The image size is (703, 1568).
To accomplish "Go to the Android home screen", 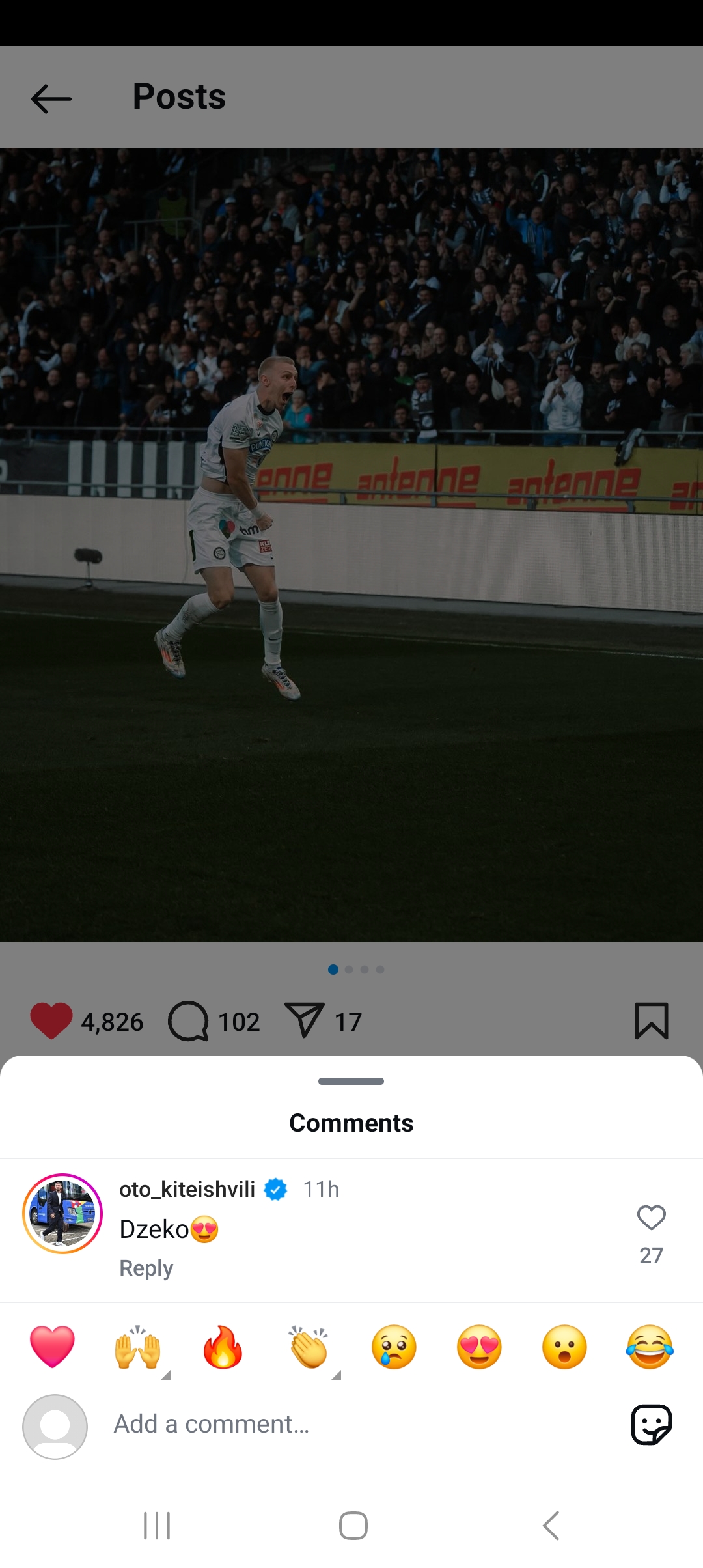I will click(x=353, y=1526).
